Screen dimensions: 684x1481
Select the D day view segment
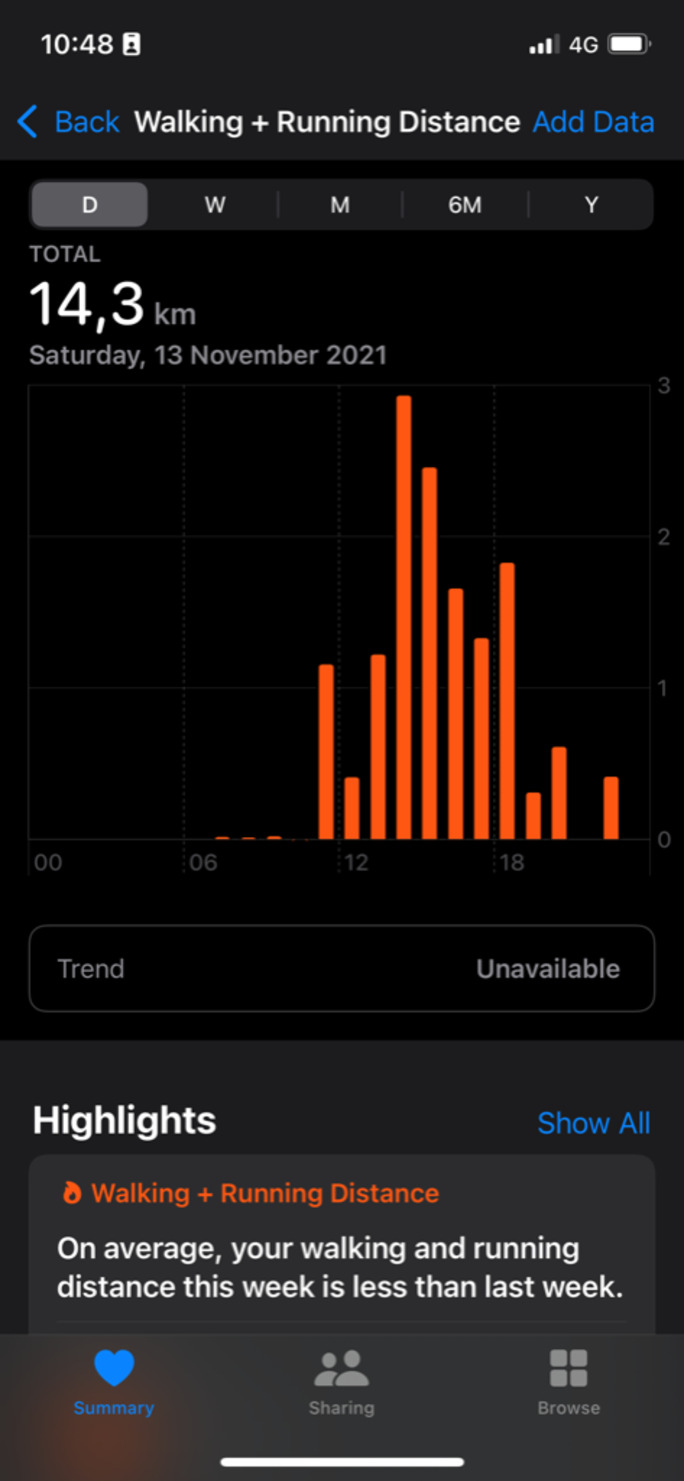point(90,205)
